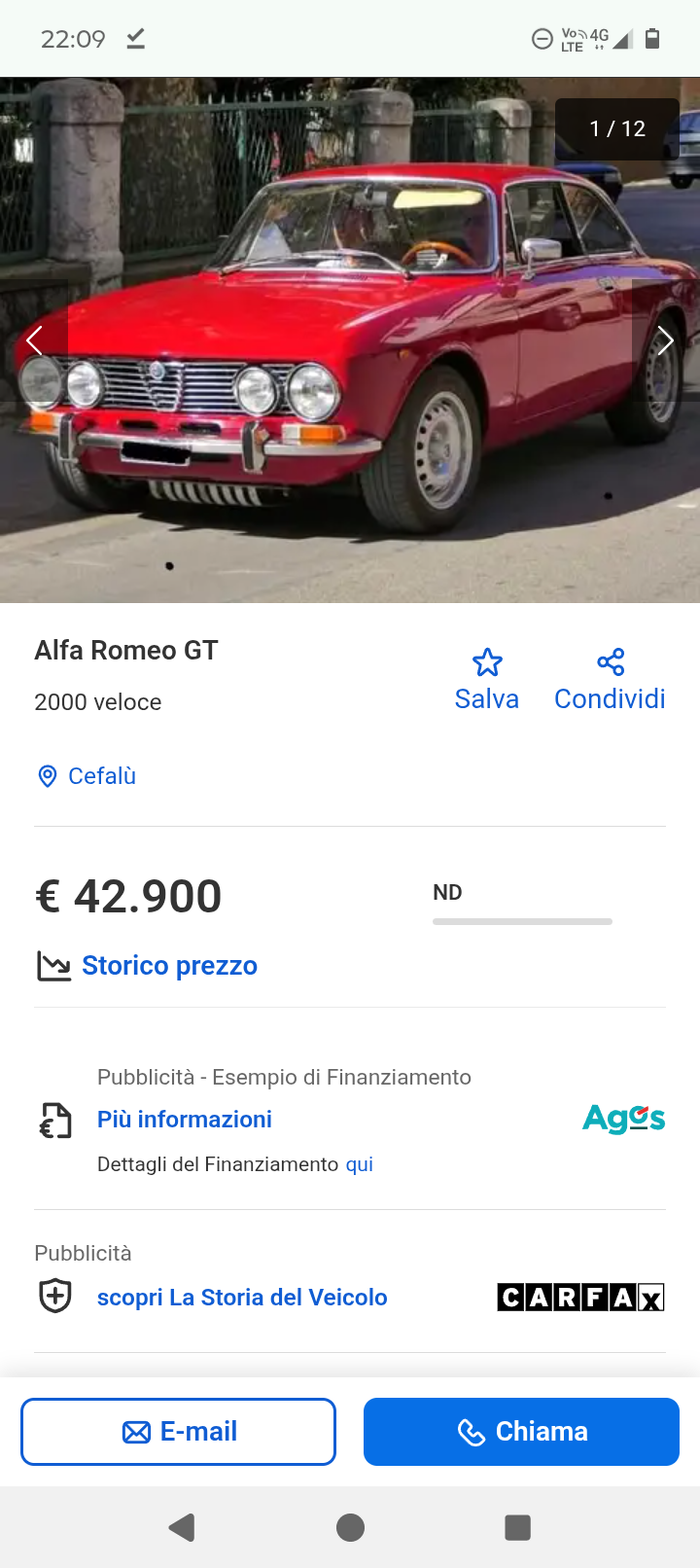Open Più informazioni about financing
700x1568 pixels.
185,1120
